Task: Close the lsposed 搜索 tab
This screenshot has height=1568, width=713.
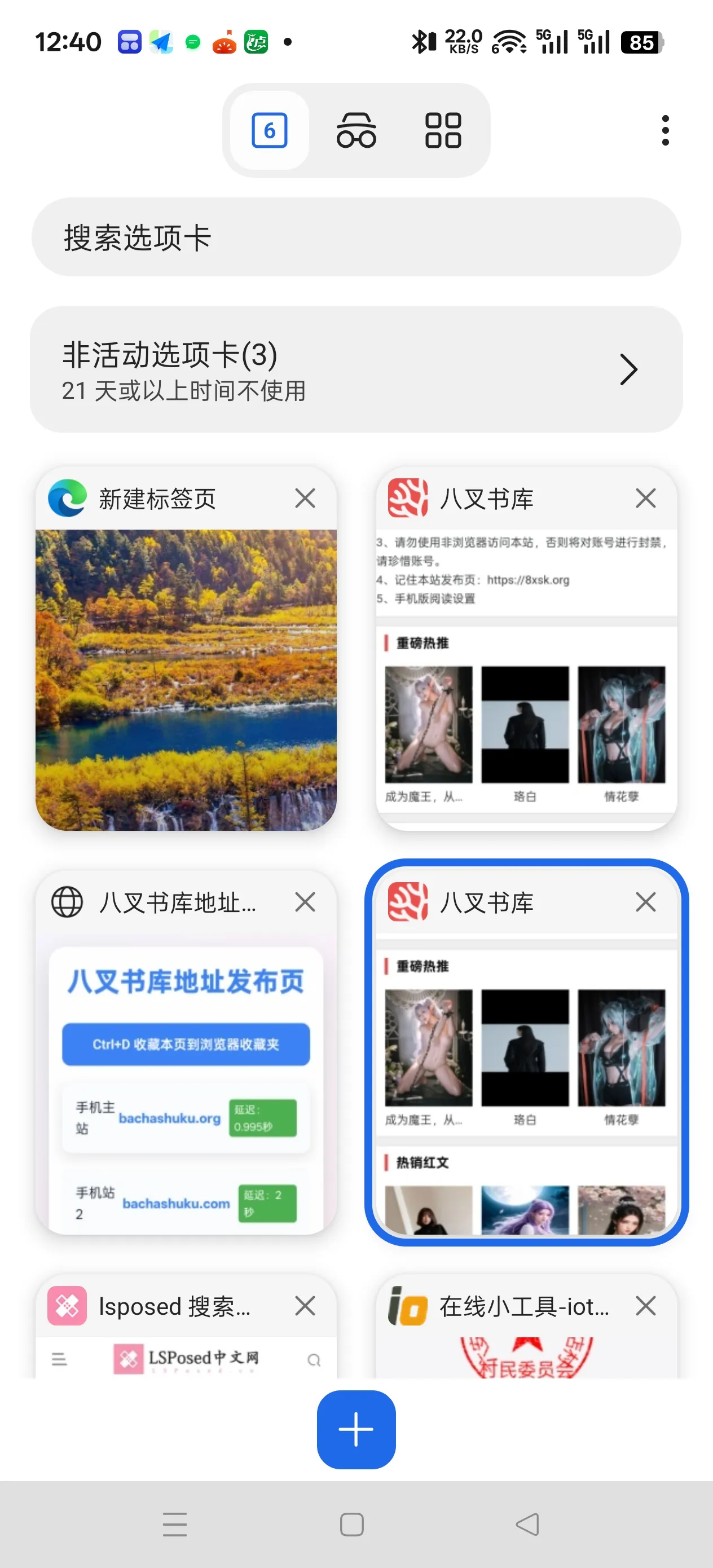Action: [305, 1306]
